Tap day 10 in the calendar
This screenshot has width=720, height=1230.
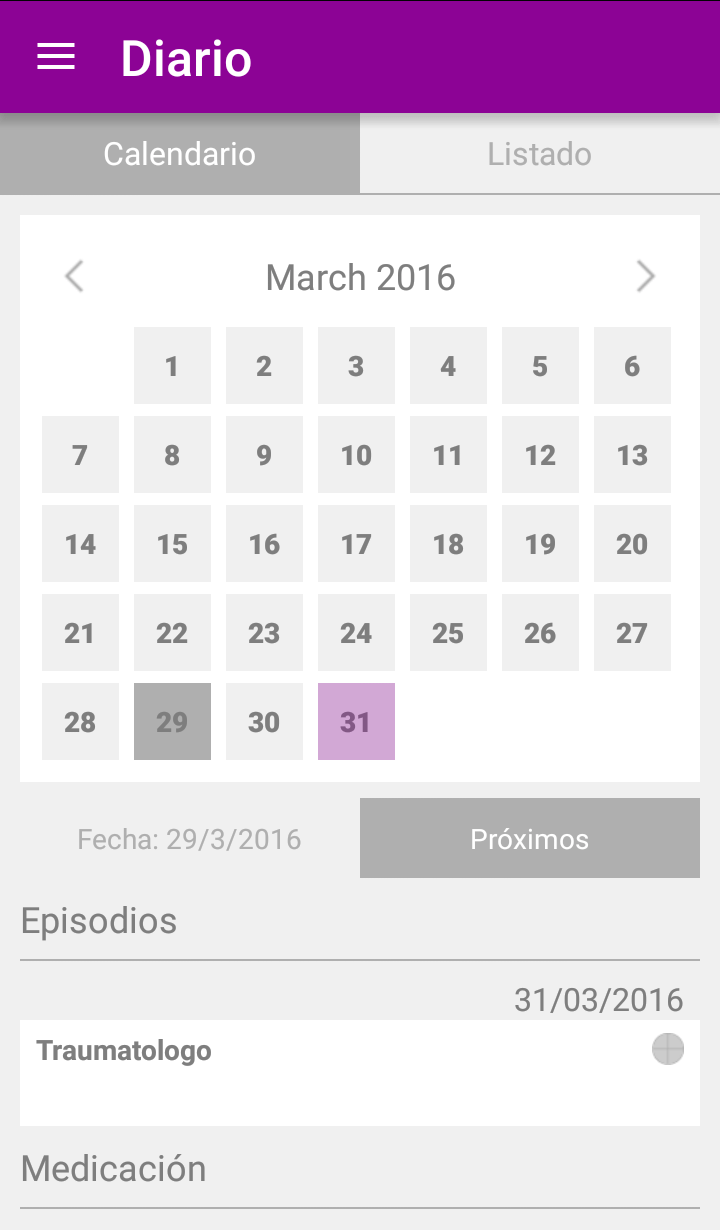pyautogui.click(x=356, y=454)
